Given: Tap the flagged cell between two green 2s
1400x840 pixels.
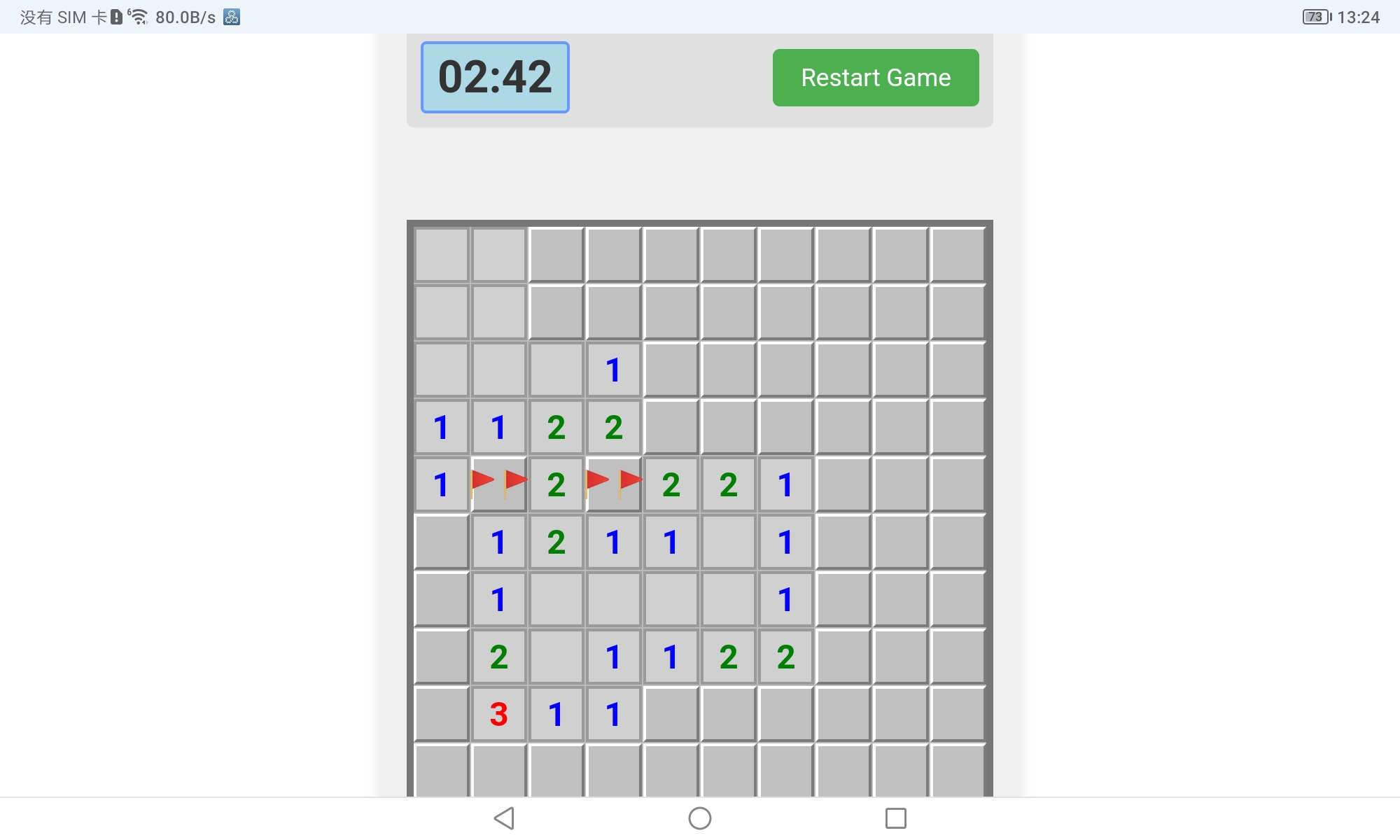Looking at the screenshot, I should (x=613, y=484).
